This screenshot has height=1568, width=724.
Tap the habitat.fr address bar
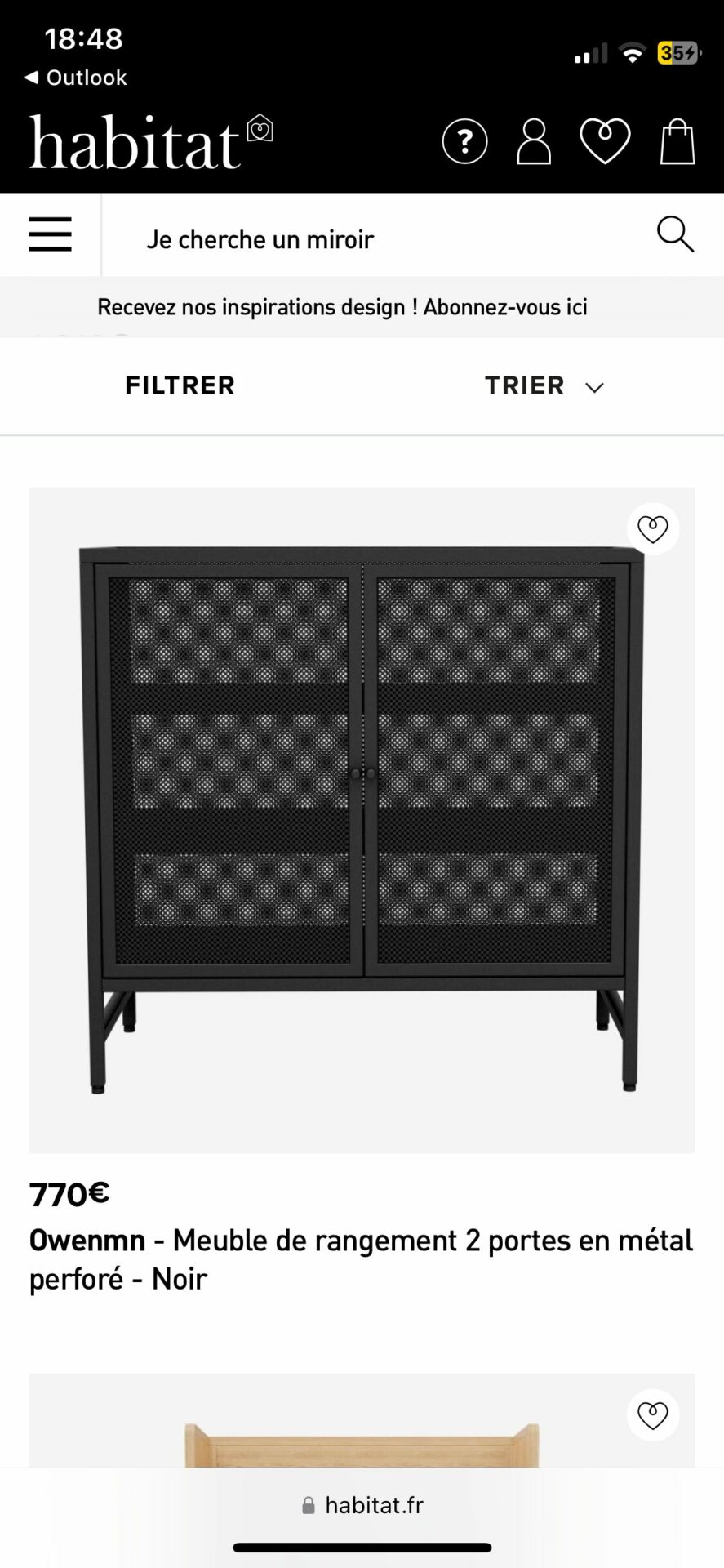362,1505
